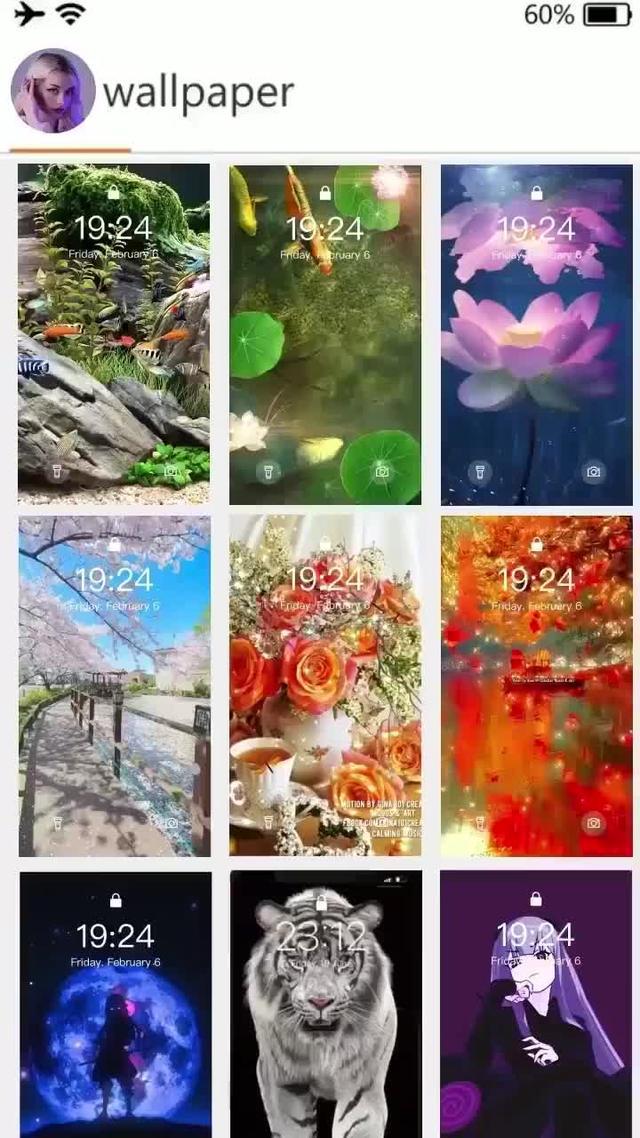View the white tiger wallpaper

[325, 1004]
